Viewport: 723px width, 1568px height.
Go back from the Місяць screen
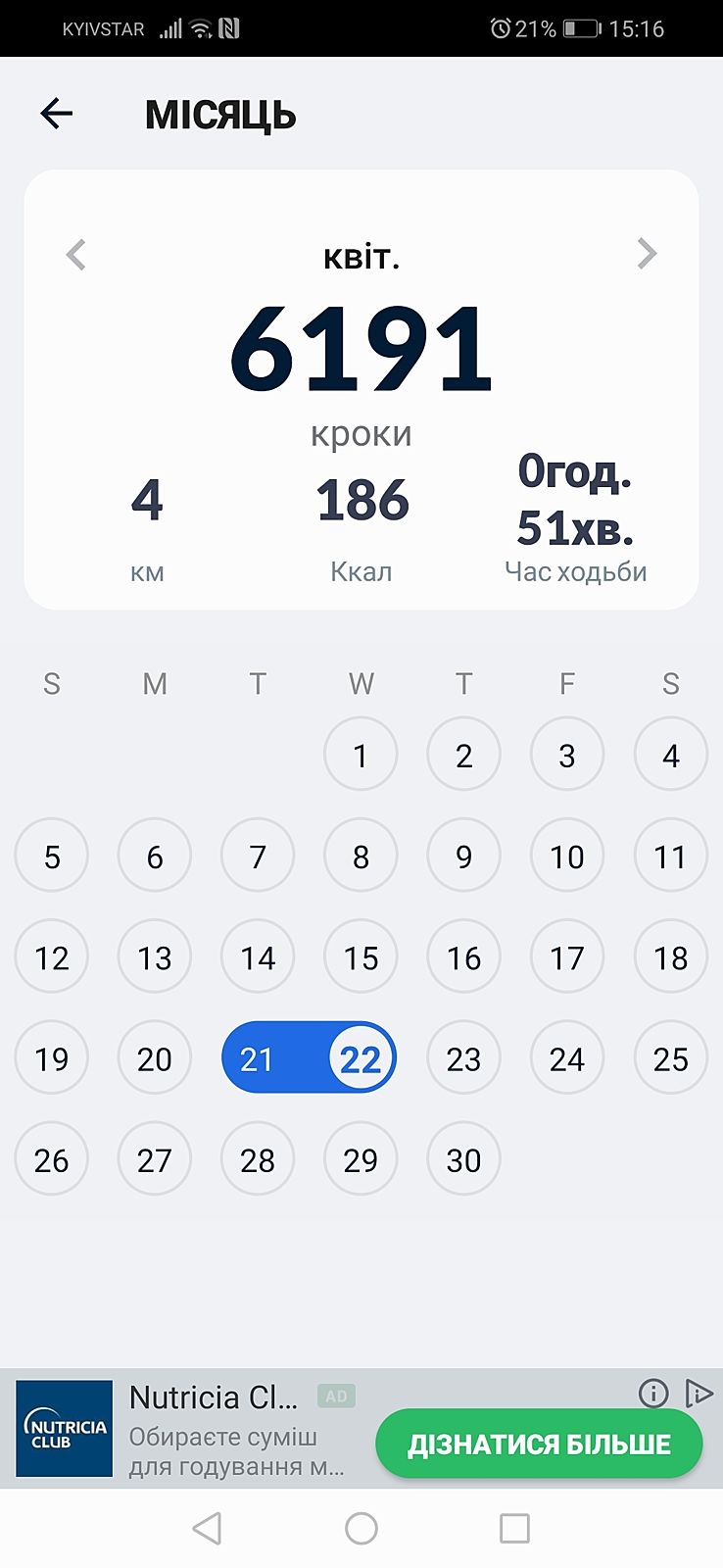click(x=57, y=114)
